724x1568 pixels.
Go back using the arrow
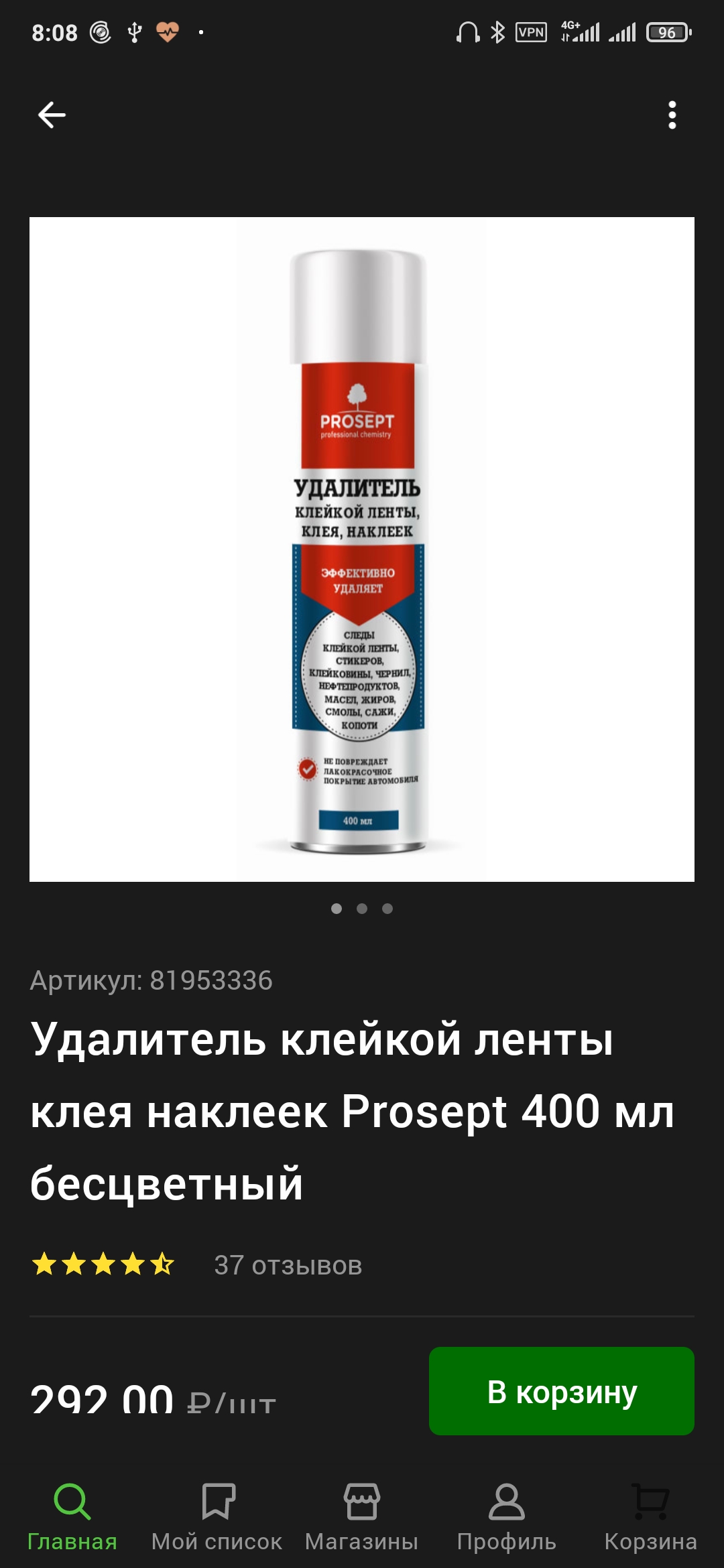tap(52, 115)
